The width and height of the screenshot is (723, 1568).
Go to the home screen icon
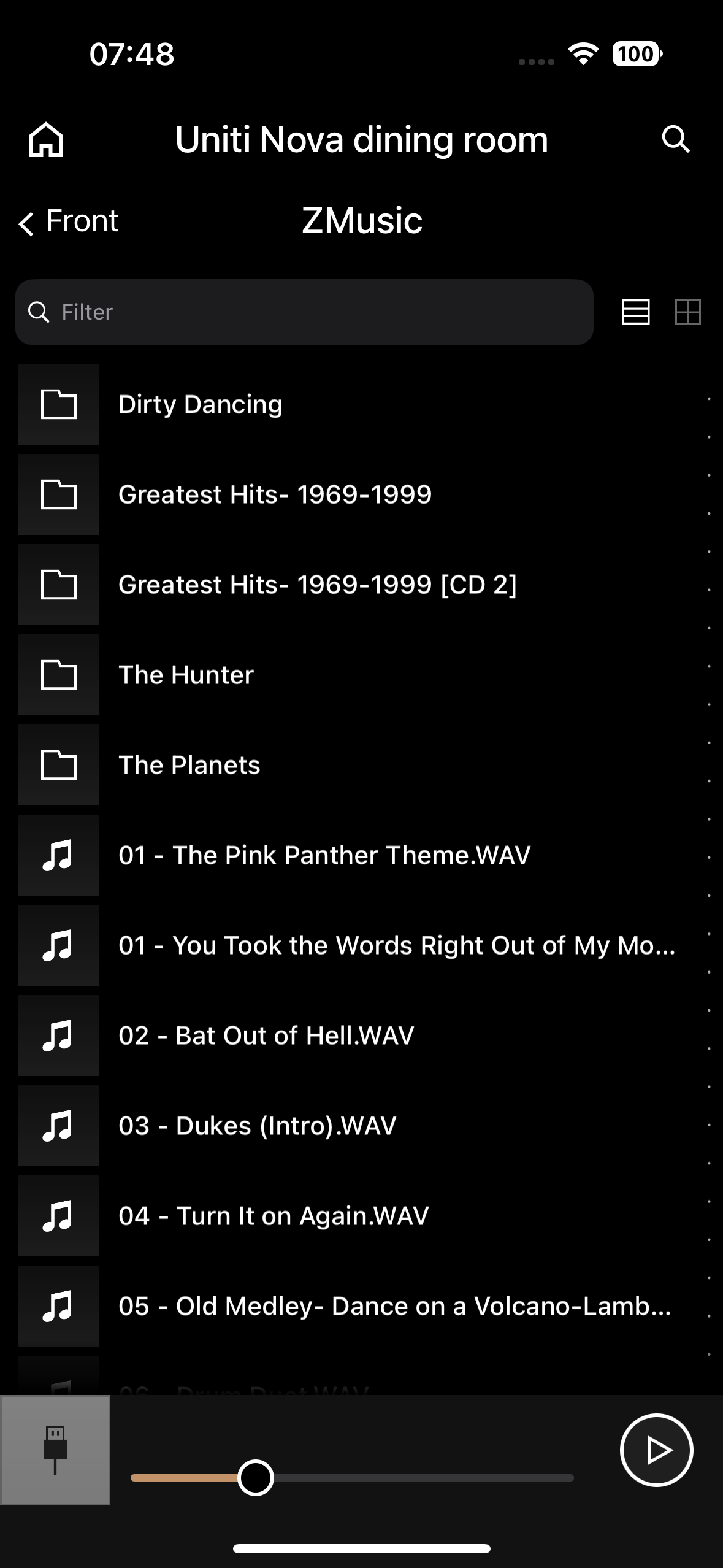[x=46, y=140]
